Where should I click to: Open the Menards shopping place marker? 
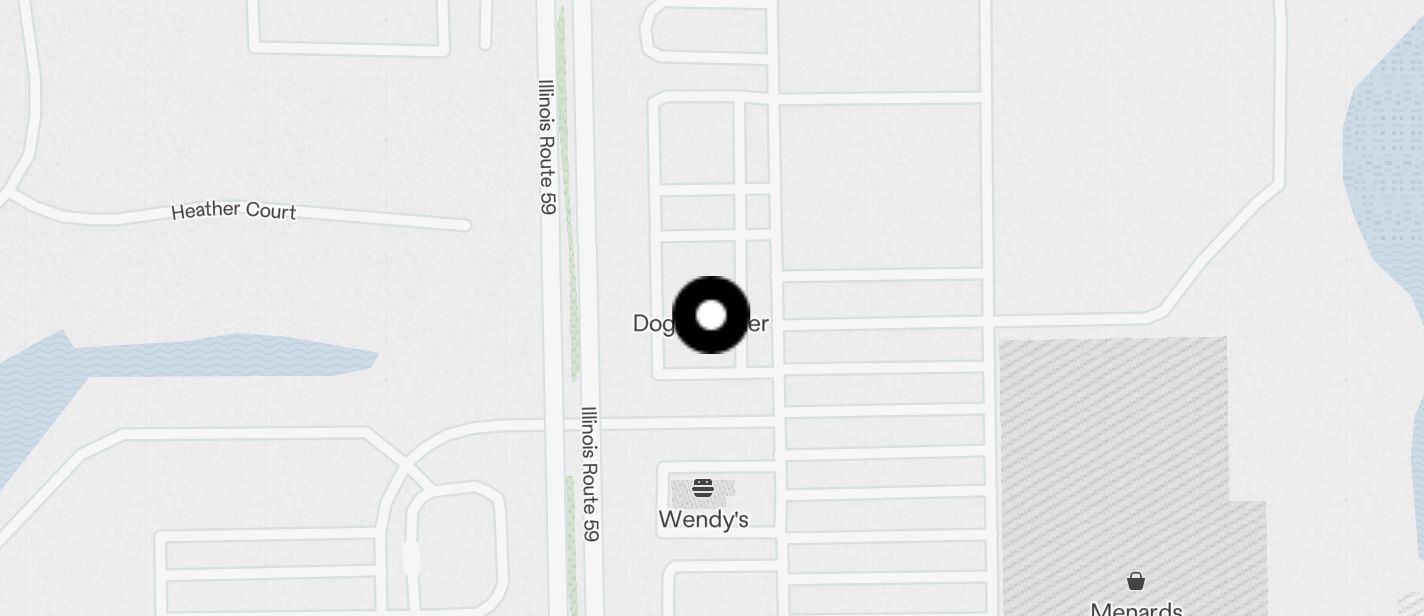click(x=1136, y=581)
